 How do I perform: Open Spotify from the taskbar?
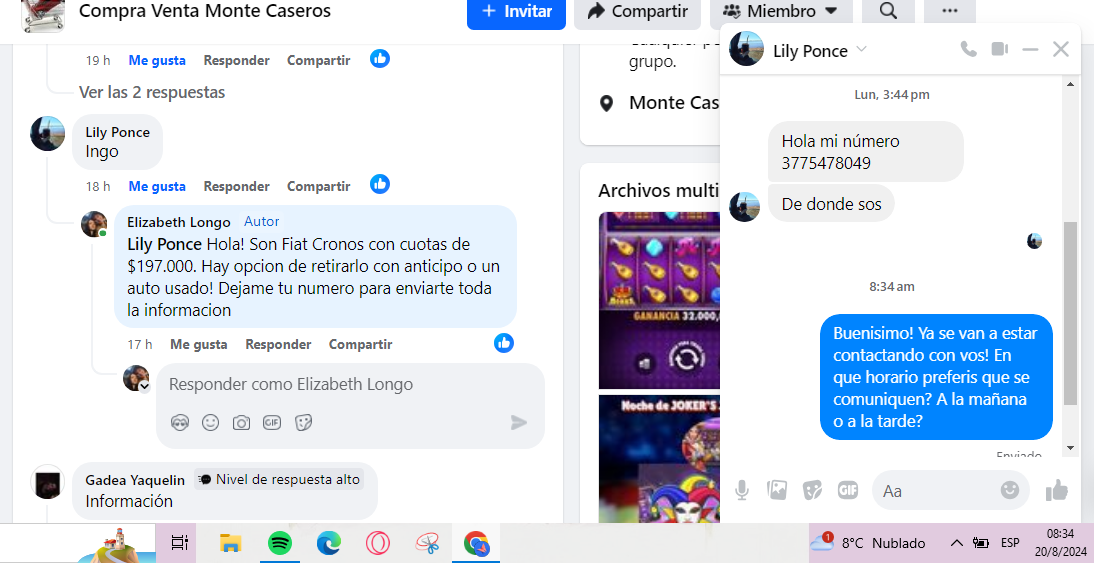(x=279, y=543)
